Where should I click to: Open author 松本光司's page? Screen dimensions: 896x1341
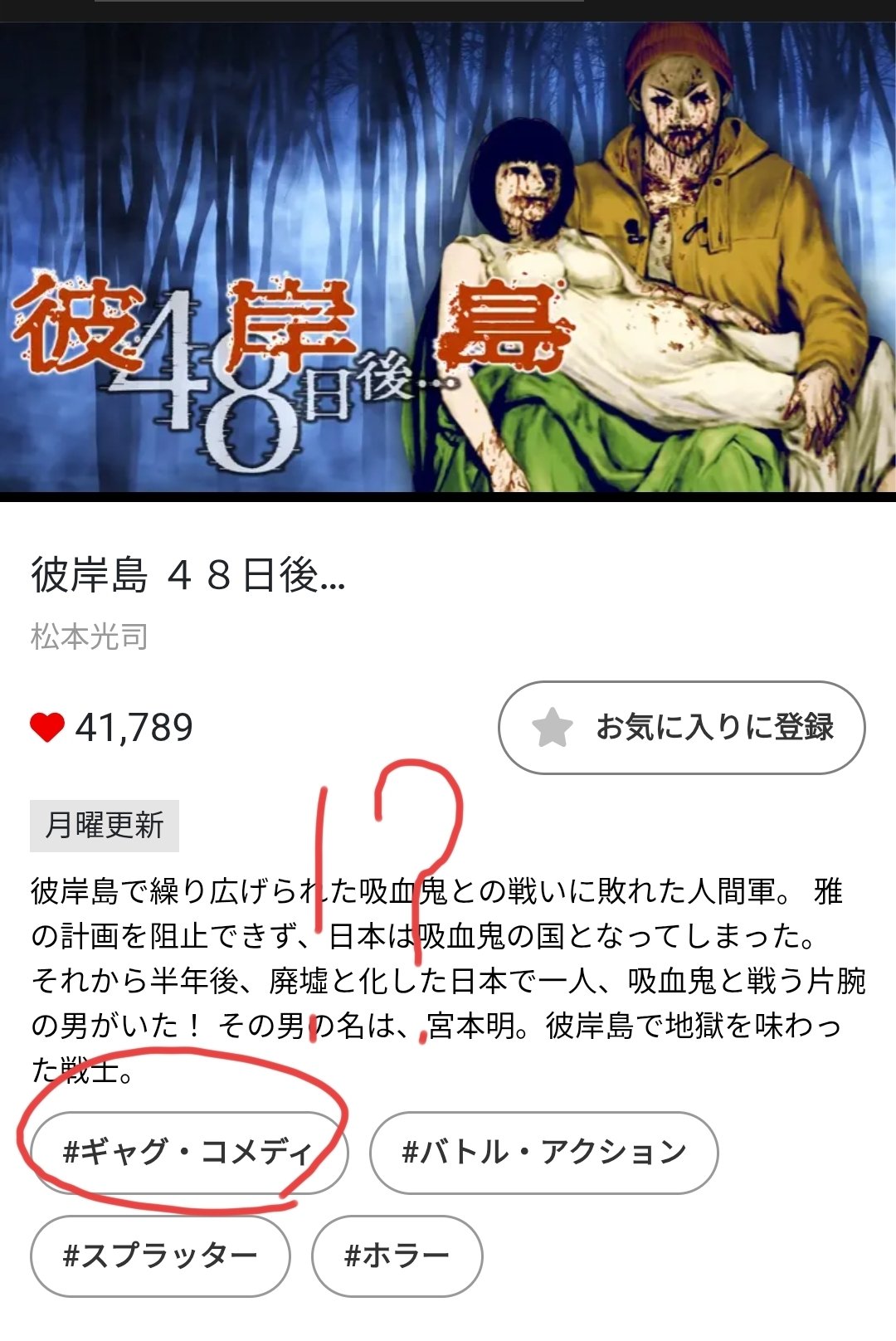click(90, 637)
